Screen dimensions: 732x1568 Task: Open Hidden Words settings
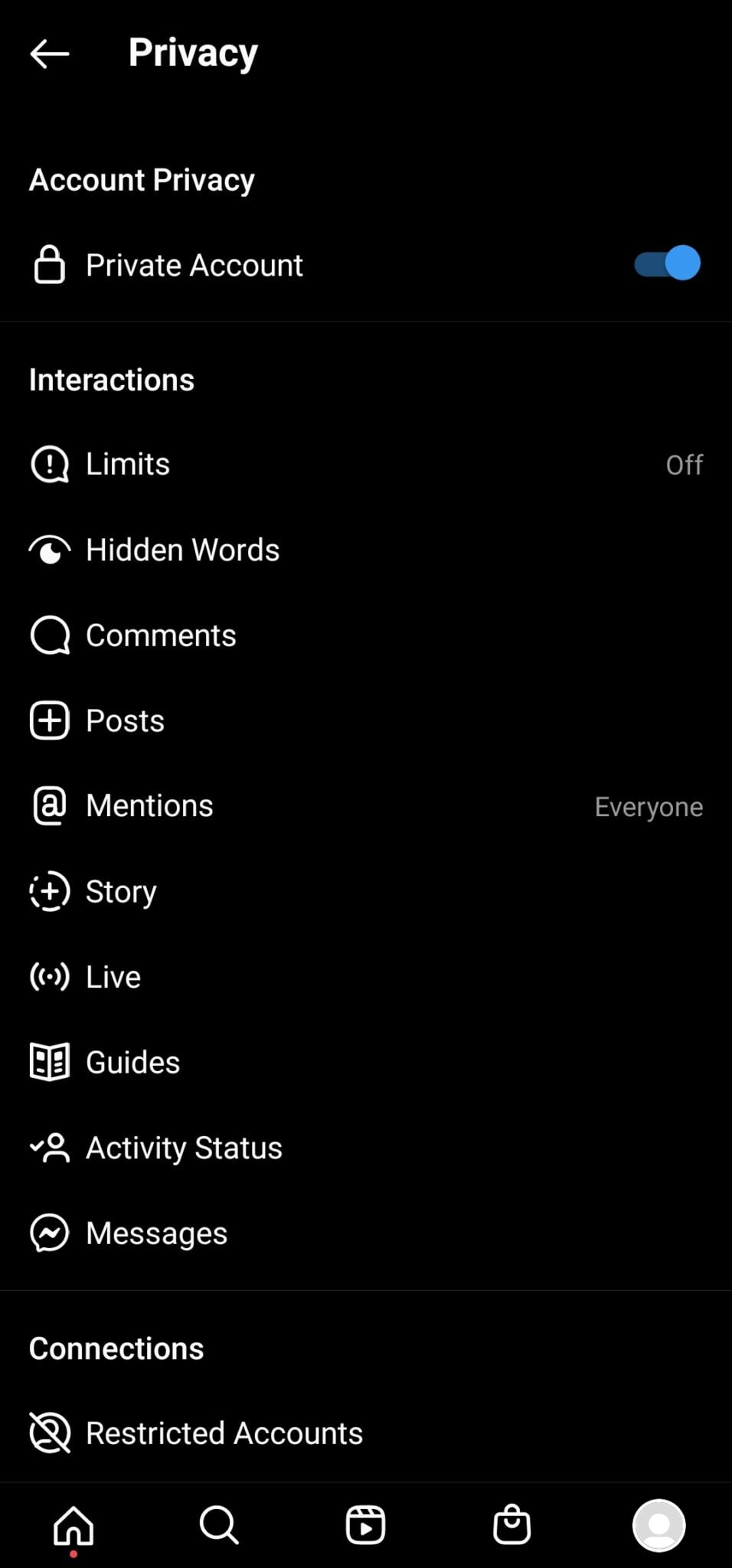pyautogui.click(x=366, y=550)
